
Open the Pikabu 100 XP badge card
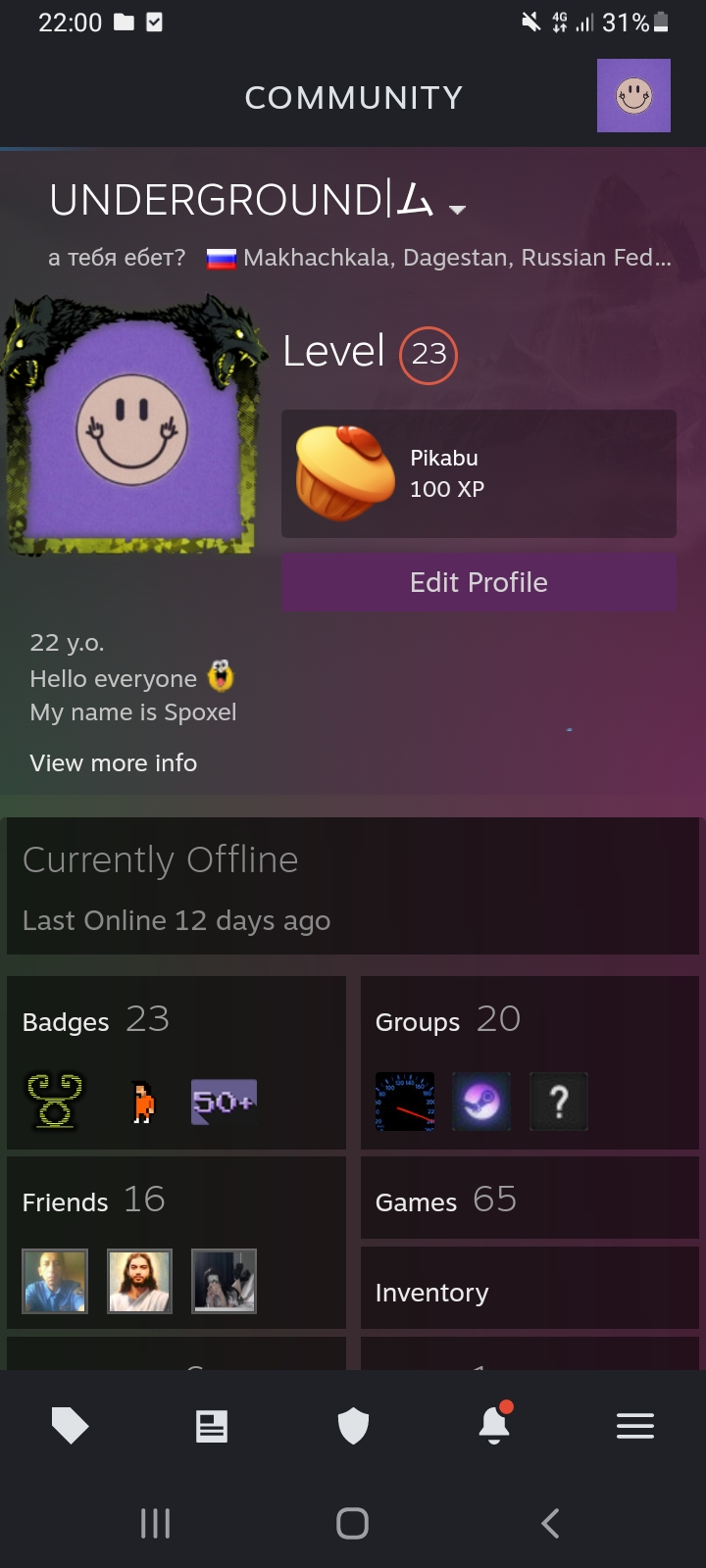coord(479,473)
